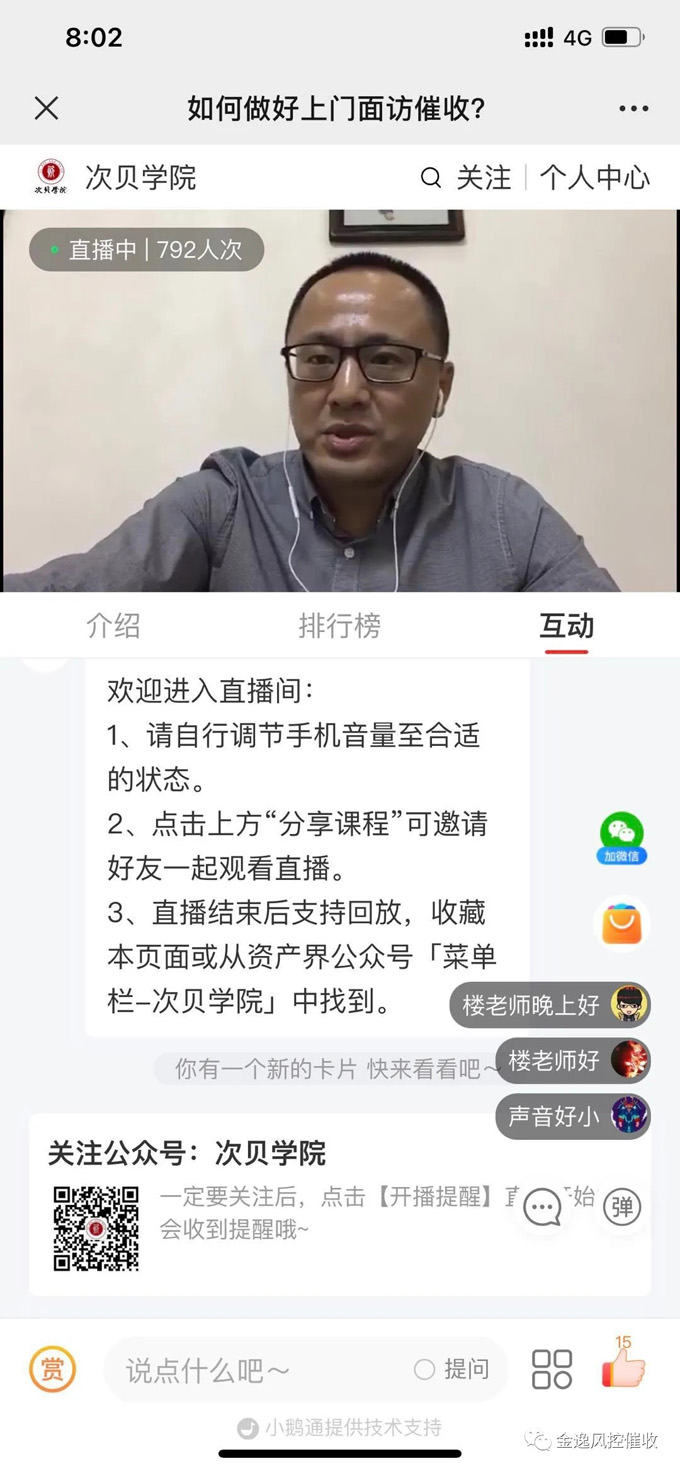Switch to the 排行榜 tab
This screenshot has width=680, height=1471.
point(340,626)
